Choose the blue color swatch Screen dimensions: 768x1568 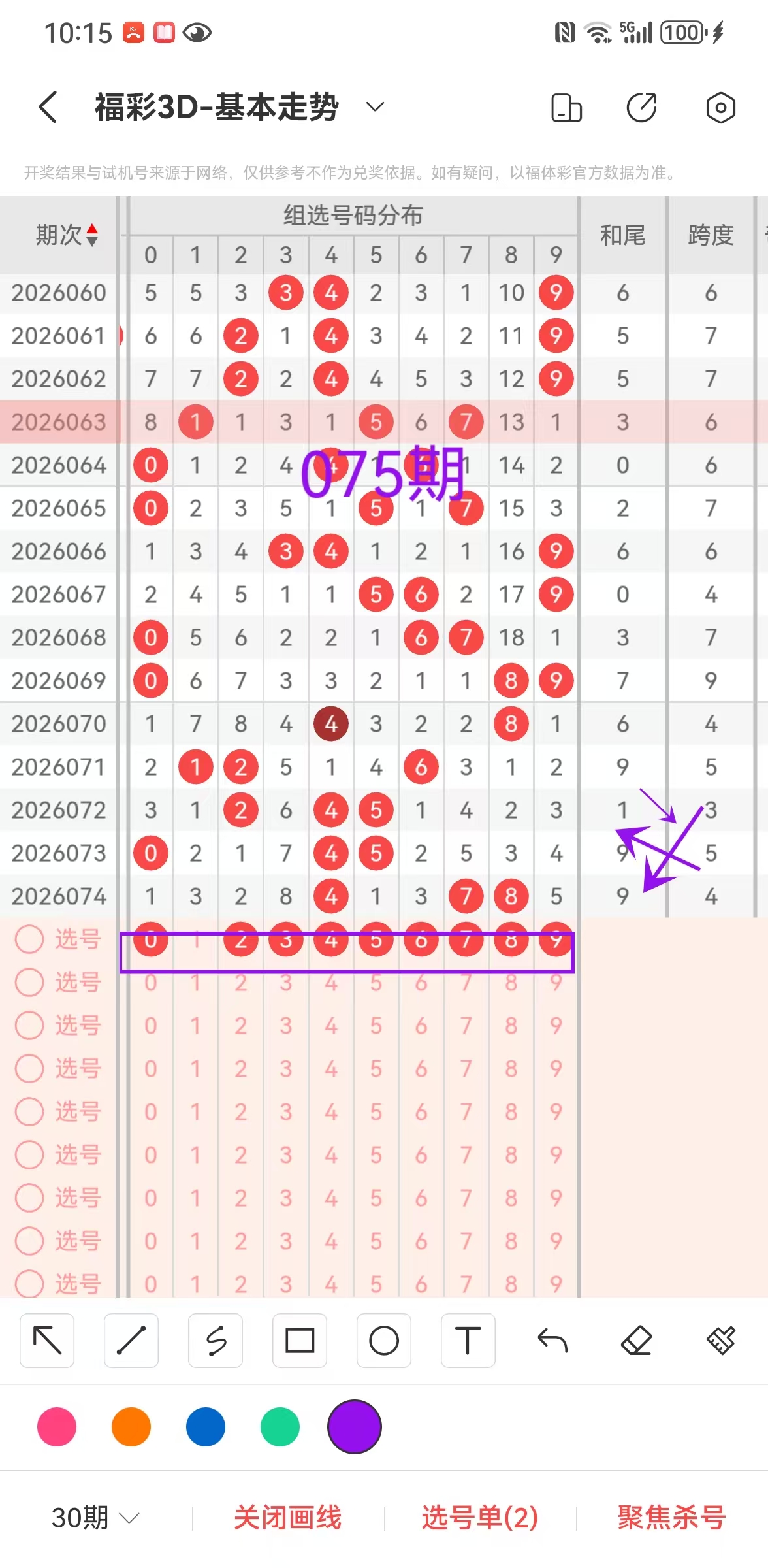coord(206,1427)
